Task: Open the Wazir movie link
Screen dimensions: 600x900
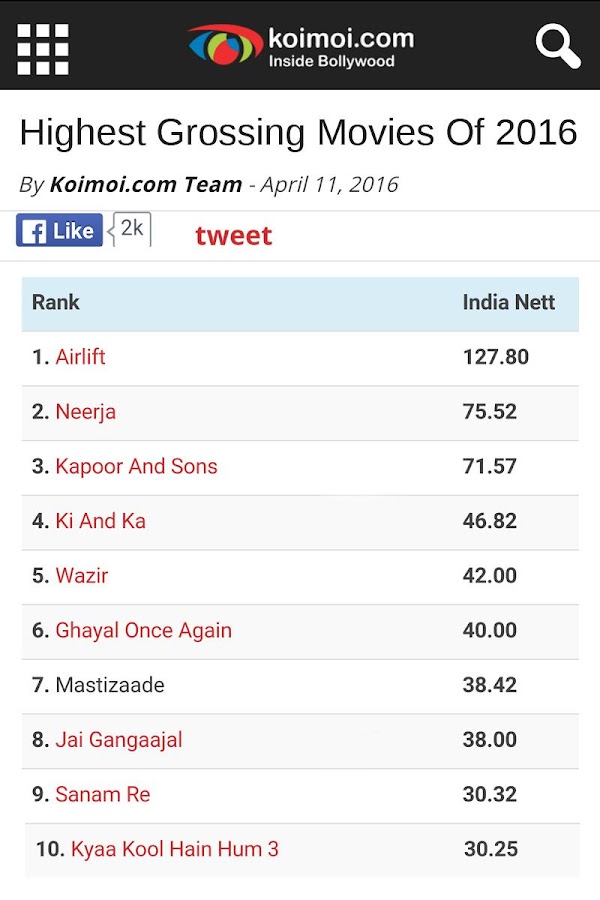Action: pyautogui.click(x=81, y=576)
